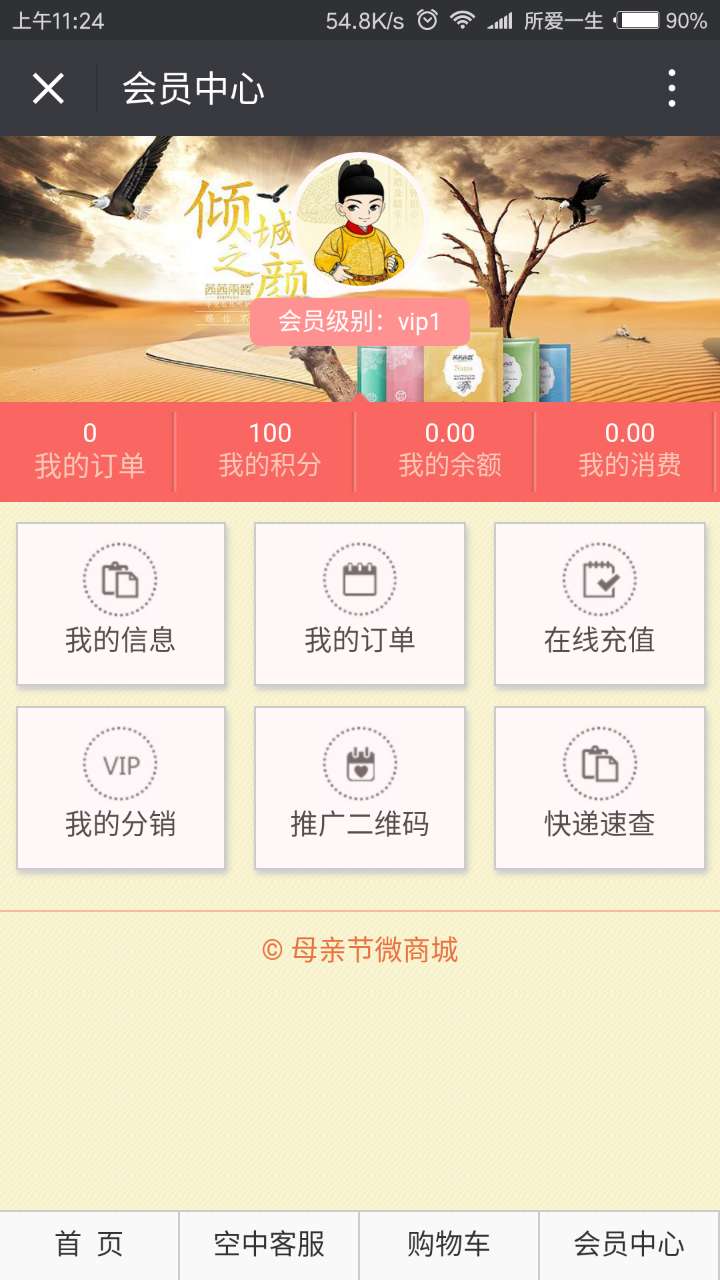This screenshot has width=720, height=1280.
Task: Open the three-dot overflow menu
Action: 671,89
